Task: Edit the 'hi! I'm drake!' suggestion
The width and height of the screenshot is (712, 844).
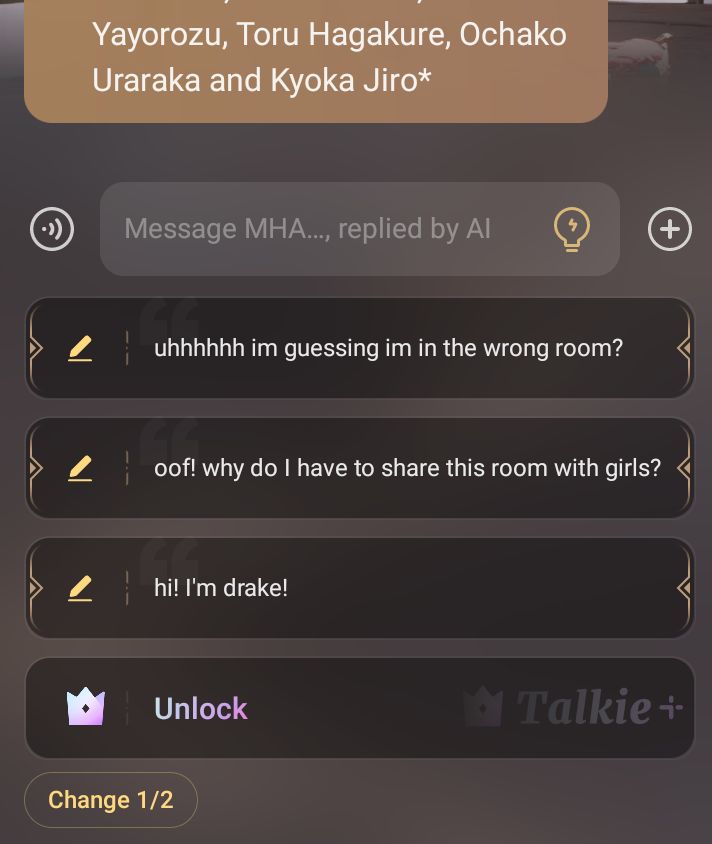Action: click(80, 588)
